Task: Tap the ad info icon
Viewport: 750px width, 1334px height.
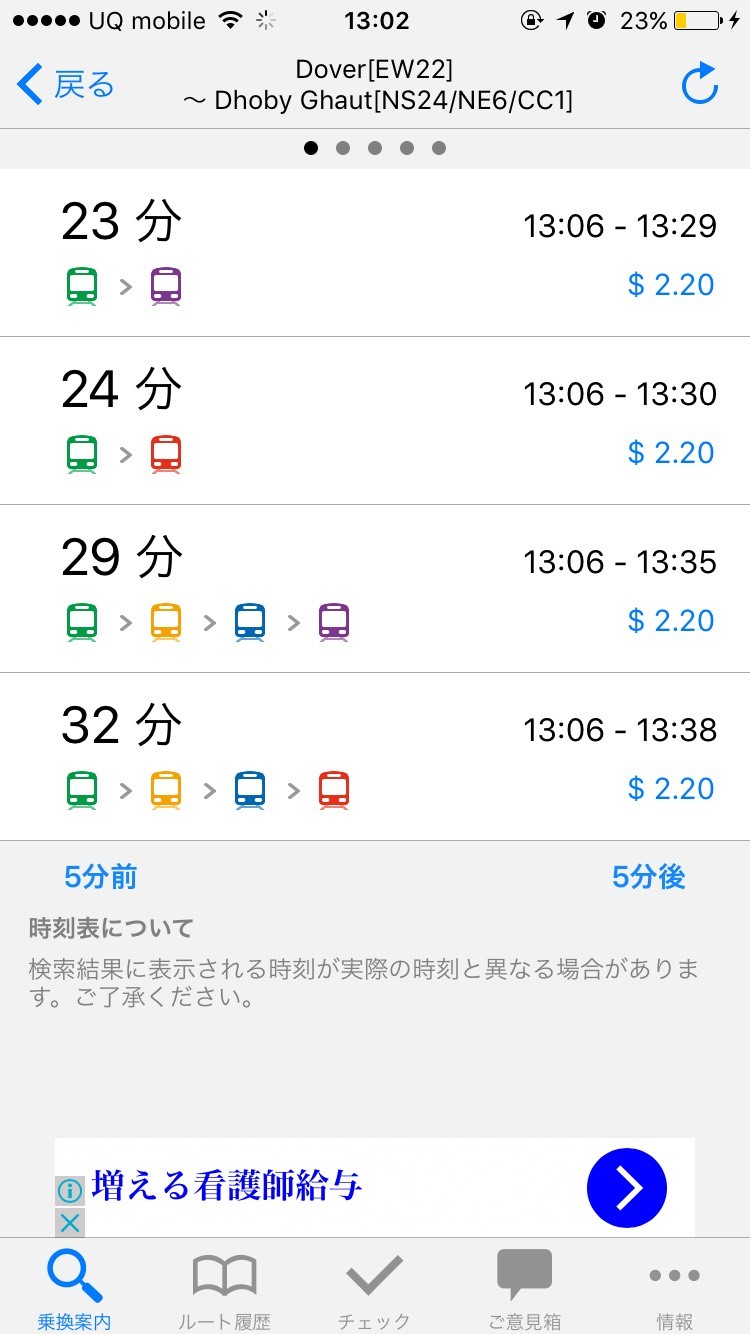Action: pos(69,1190)
